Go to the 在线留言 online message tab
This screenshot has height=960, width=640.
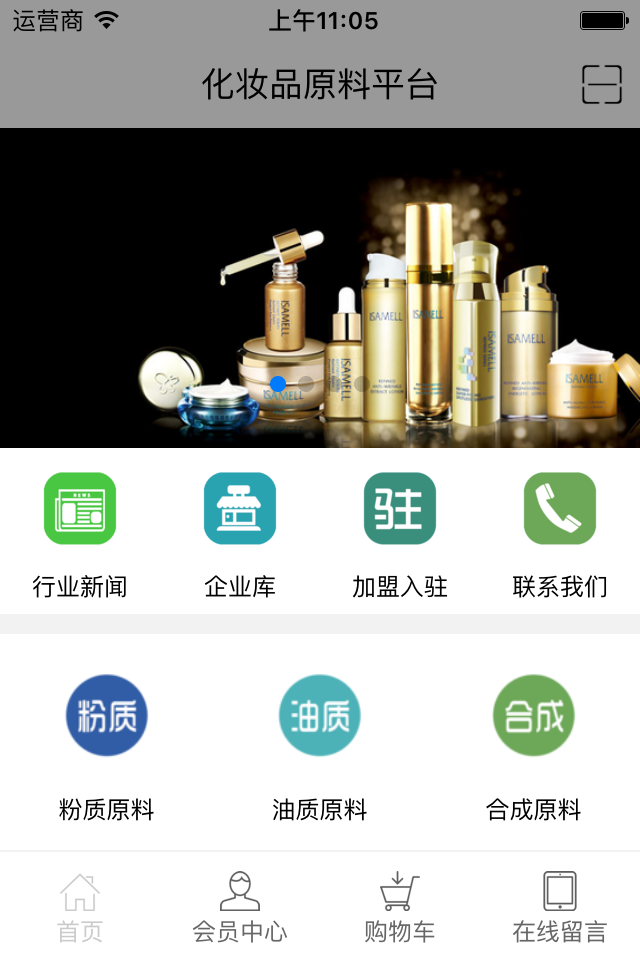tap(560, 907)
